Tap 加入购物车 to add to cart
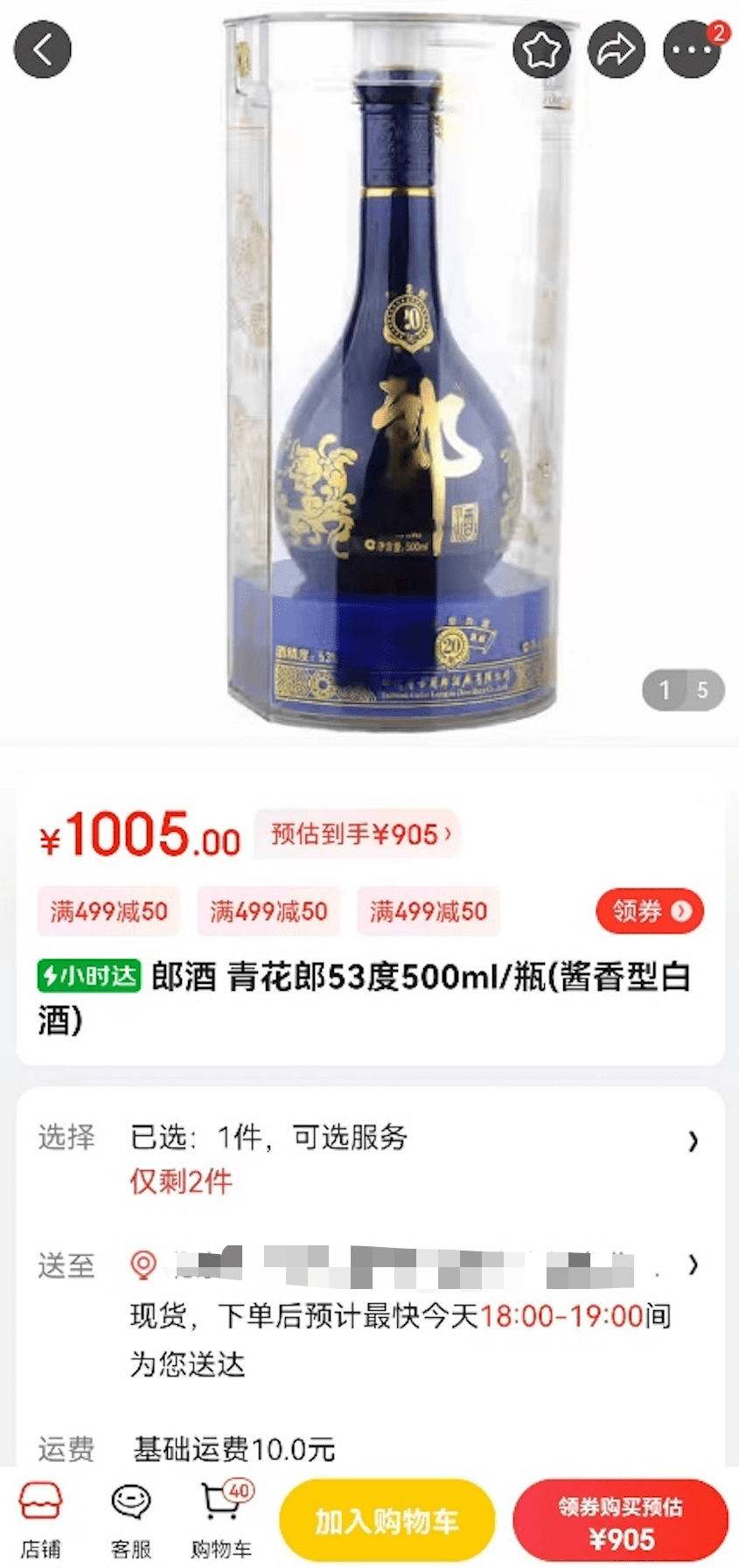Screen dimensions: 739x1568 [x=387, y=1521]
